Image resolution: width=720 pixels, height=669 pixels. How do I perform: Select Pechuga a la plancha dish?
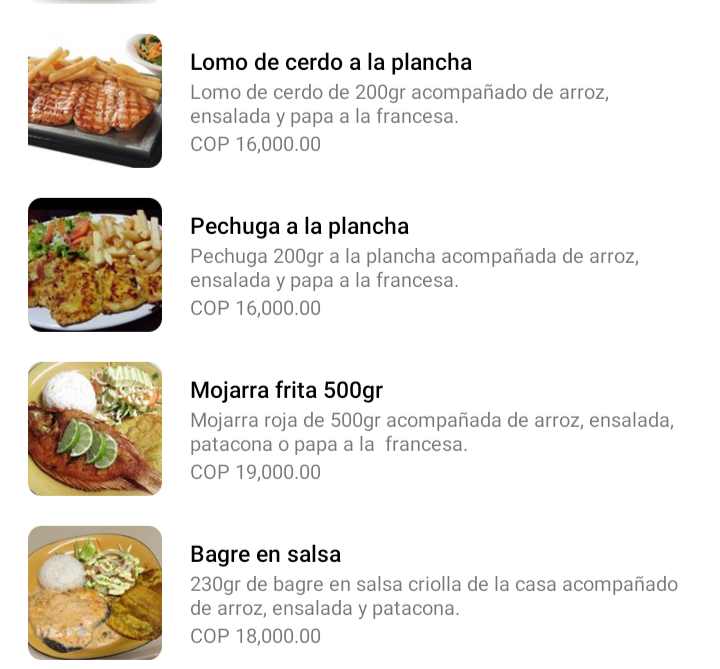299,227
